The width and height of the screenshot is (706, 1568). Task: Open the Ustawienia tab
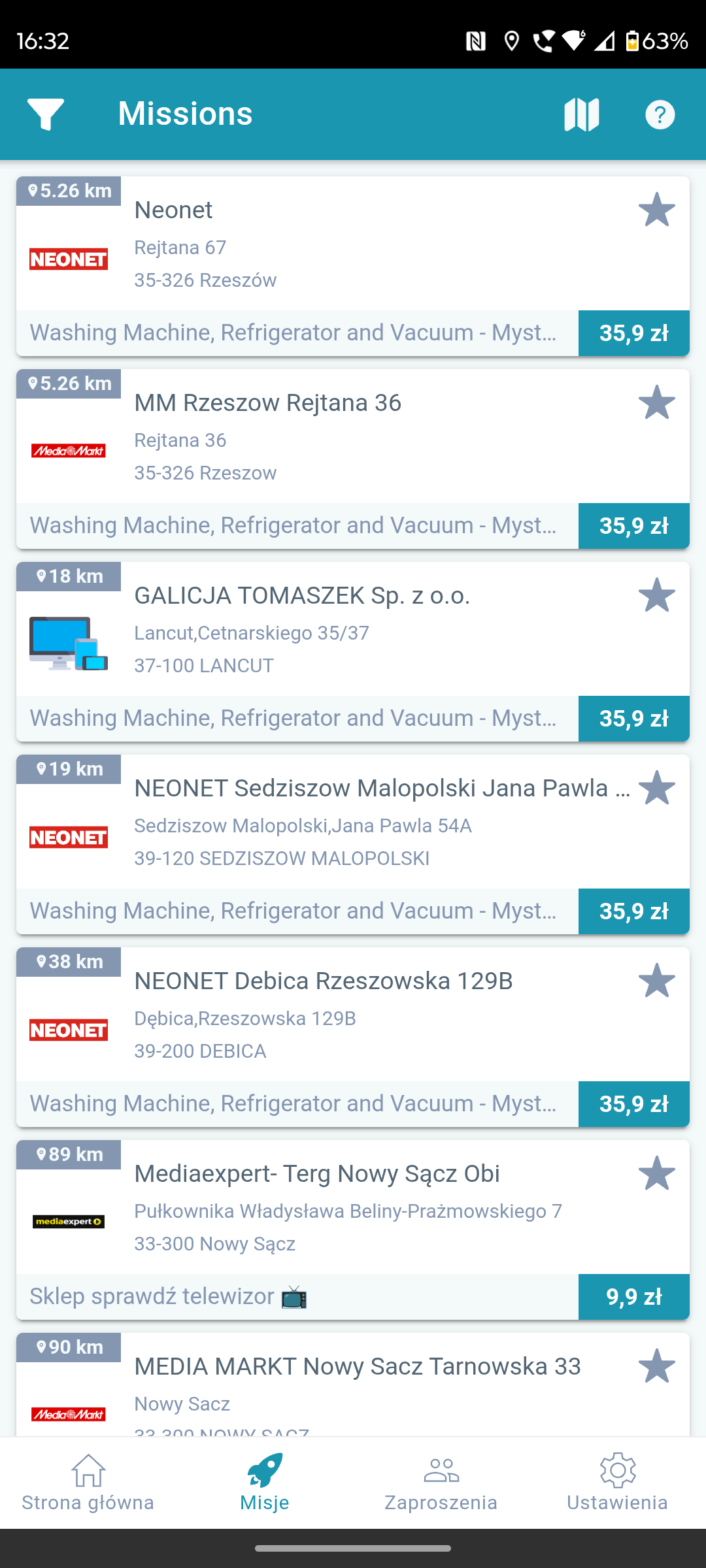click(617, 1483)
